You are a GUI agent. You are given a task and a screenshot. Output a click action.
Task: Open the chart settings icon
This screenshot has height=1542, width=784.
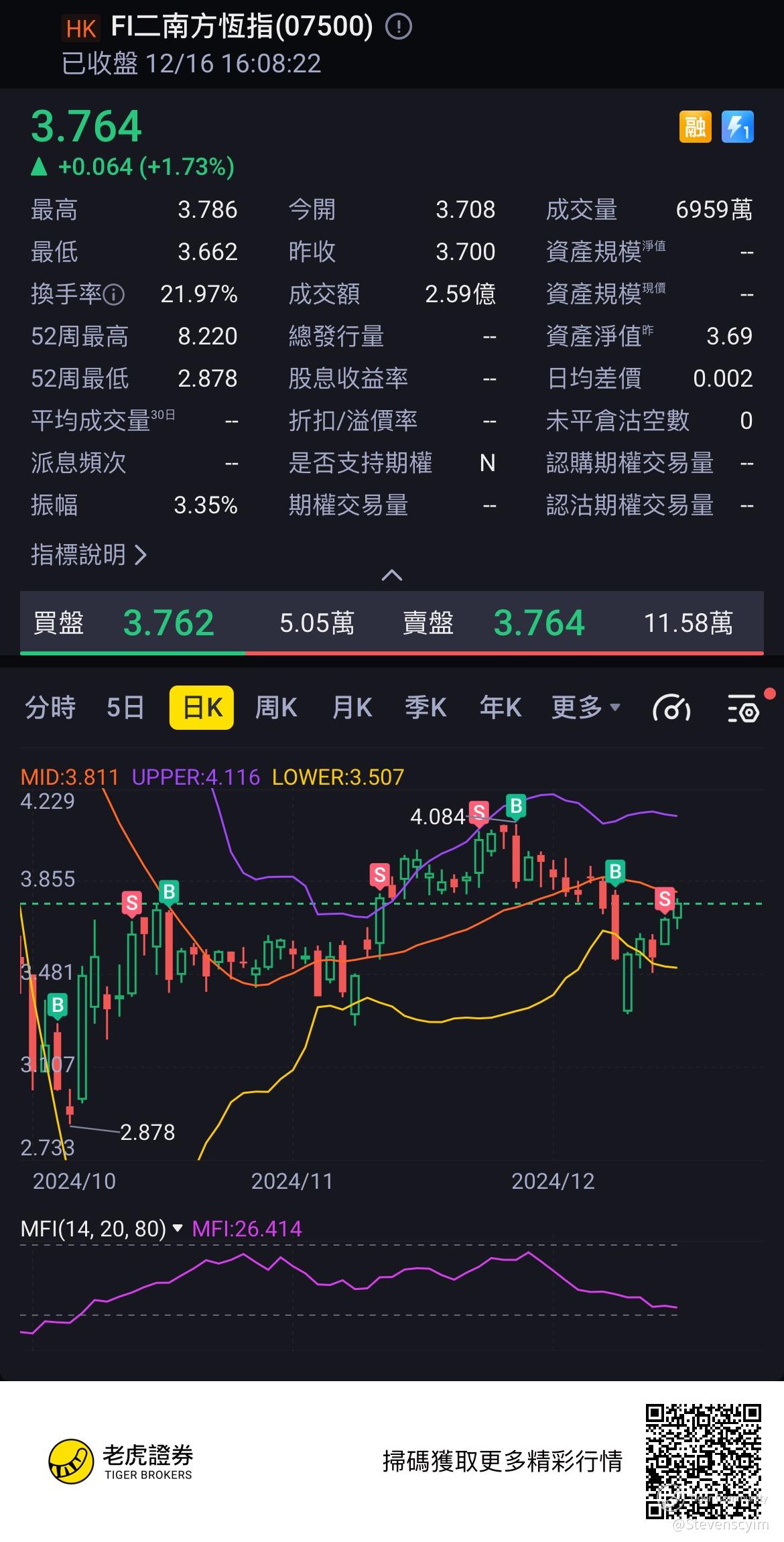pyautogui.click(x=743, y=708)
